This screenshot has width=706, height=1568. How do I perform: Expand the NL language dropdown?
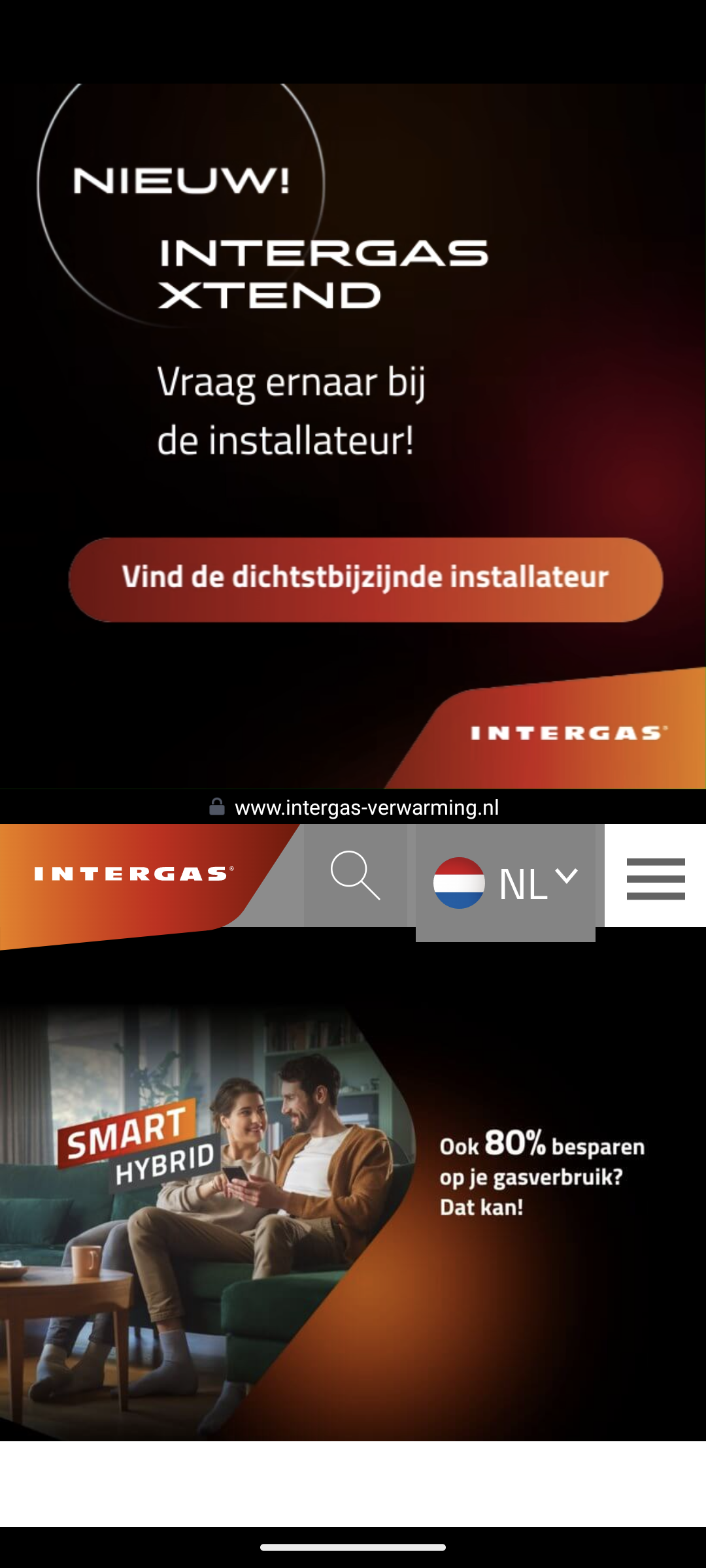[x=505, y=883]
